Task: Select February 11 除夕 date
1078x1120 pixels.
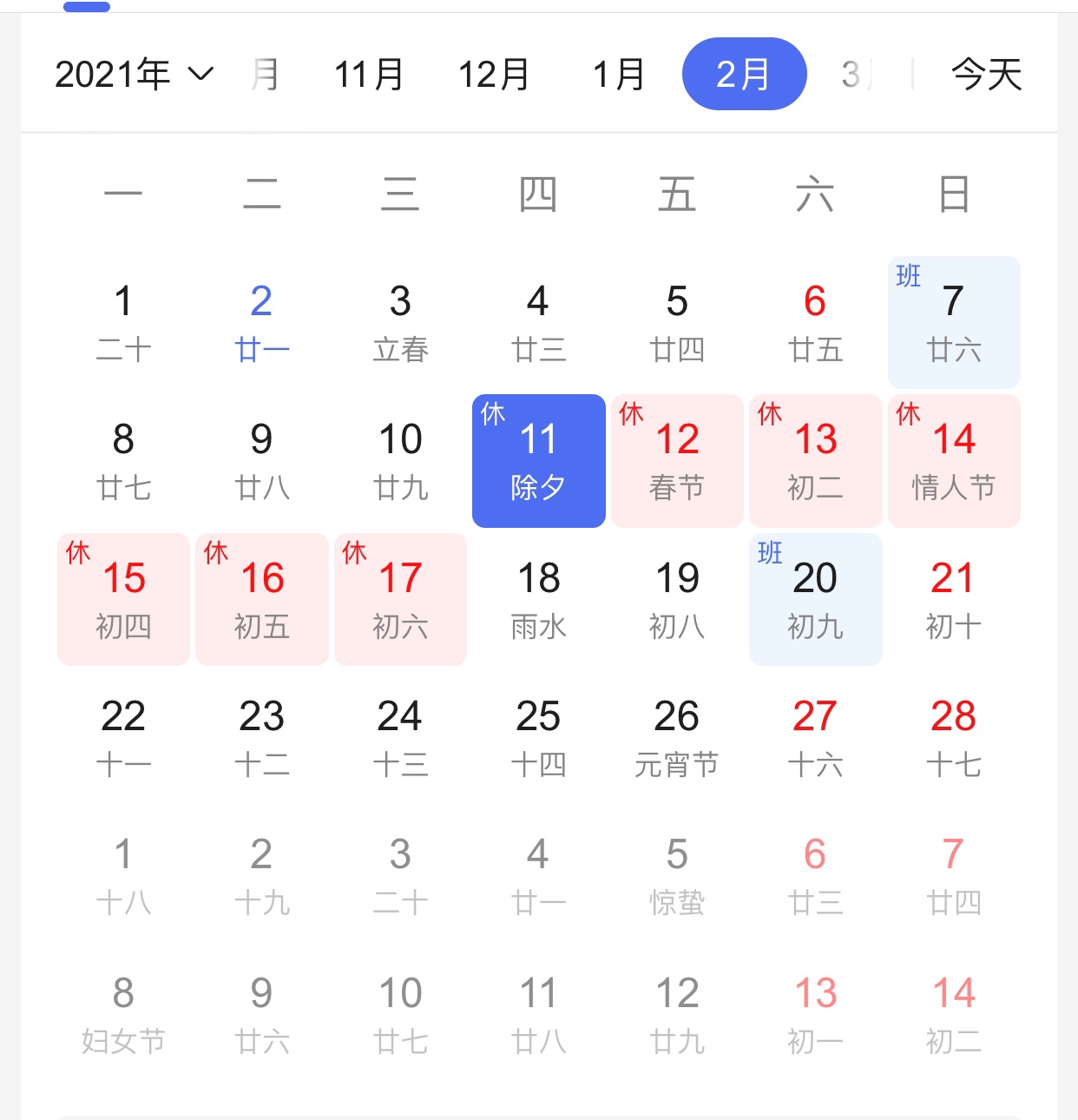Action: point(538,460)
